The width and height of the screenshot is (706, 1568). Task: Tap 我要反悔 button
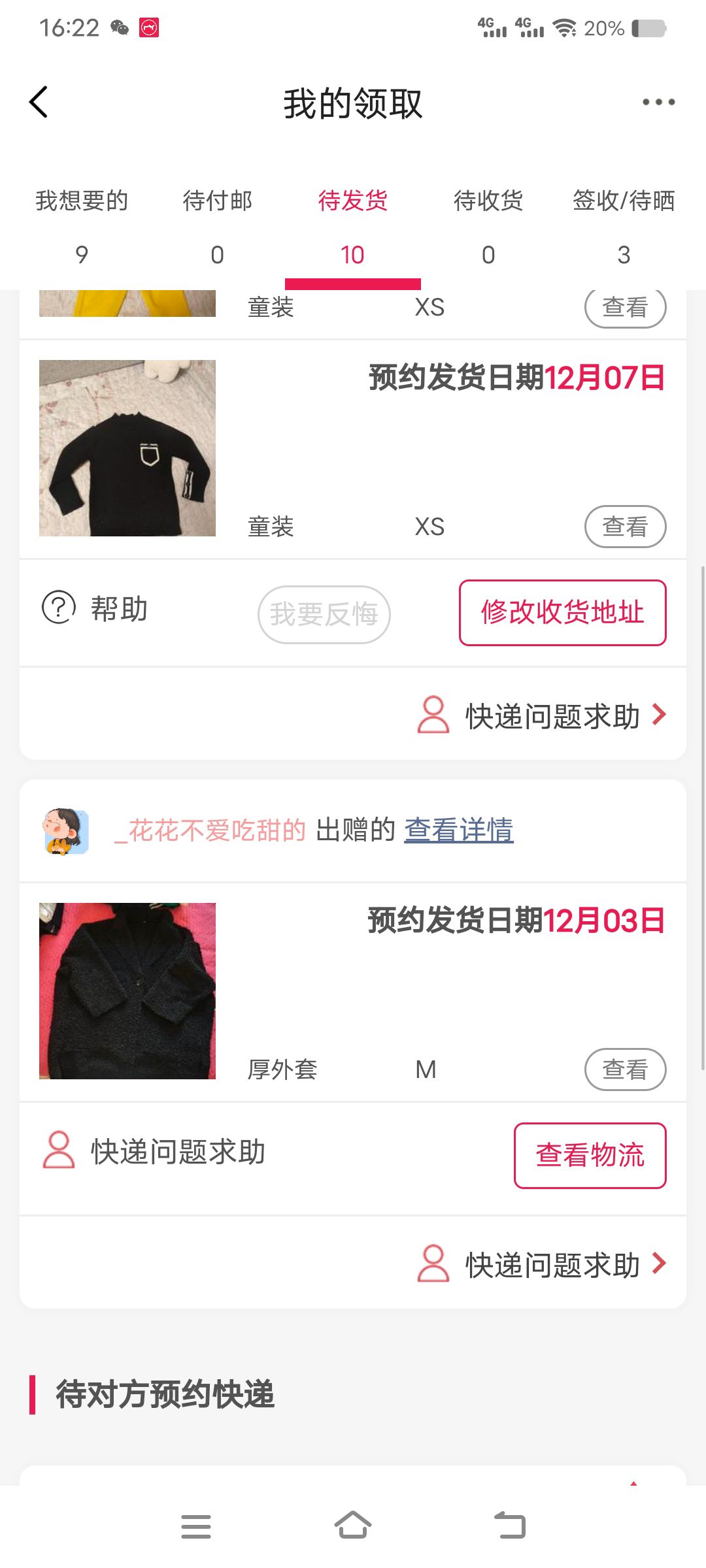pos(324,614)
